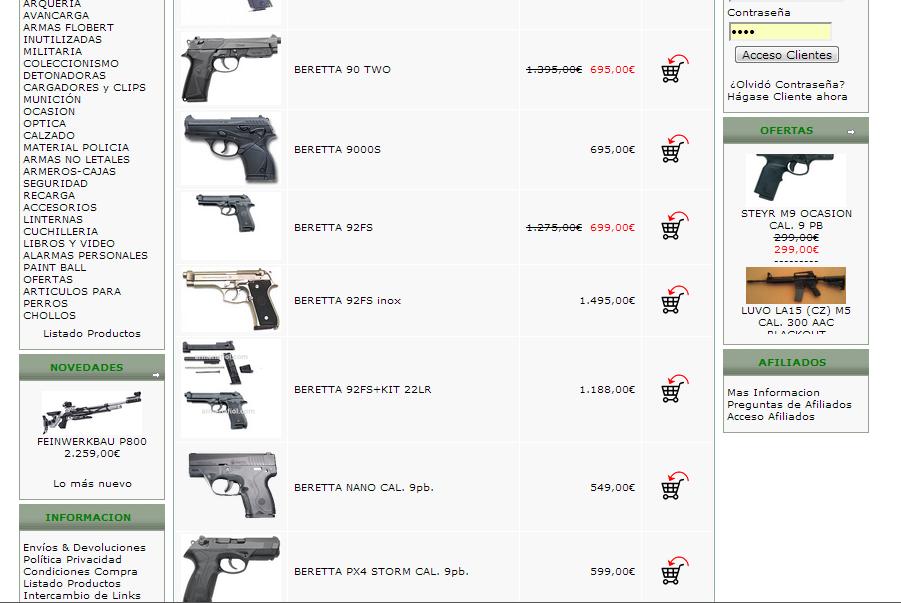Viewport: 901px width, 603px height.
Task: Select Hágase Cliente ahora link
Action: [x=787, y=97]
